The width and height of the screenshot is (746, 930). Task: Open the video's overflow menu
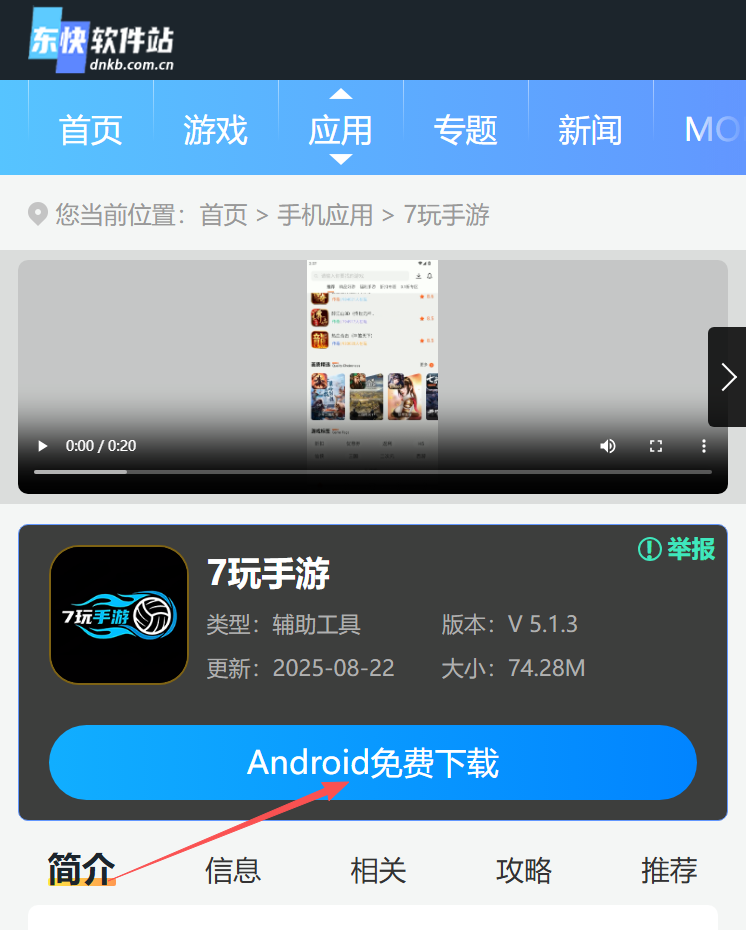tap(704, 446)
